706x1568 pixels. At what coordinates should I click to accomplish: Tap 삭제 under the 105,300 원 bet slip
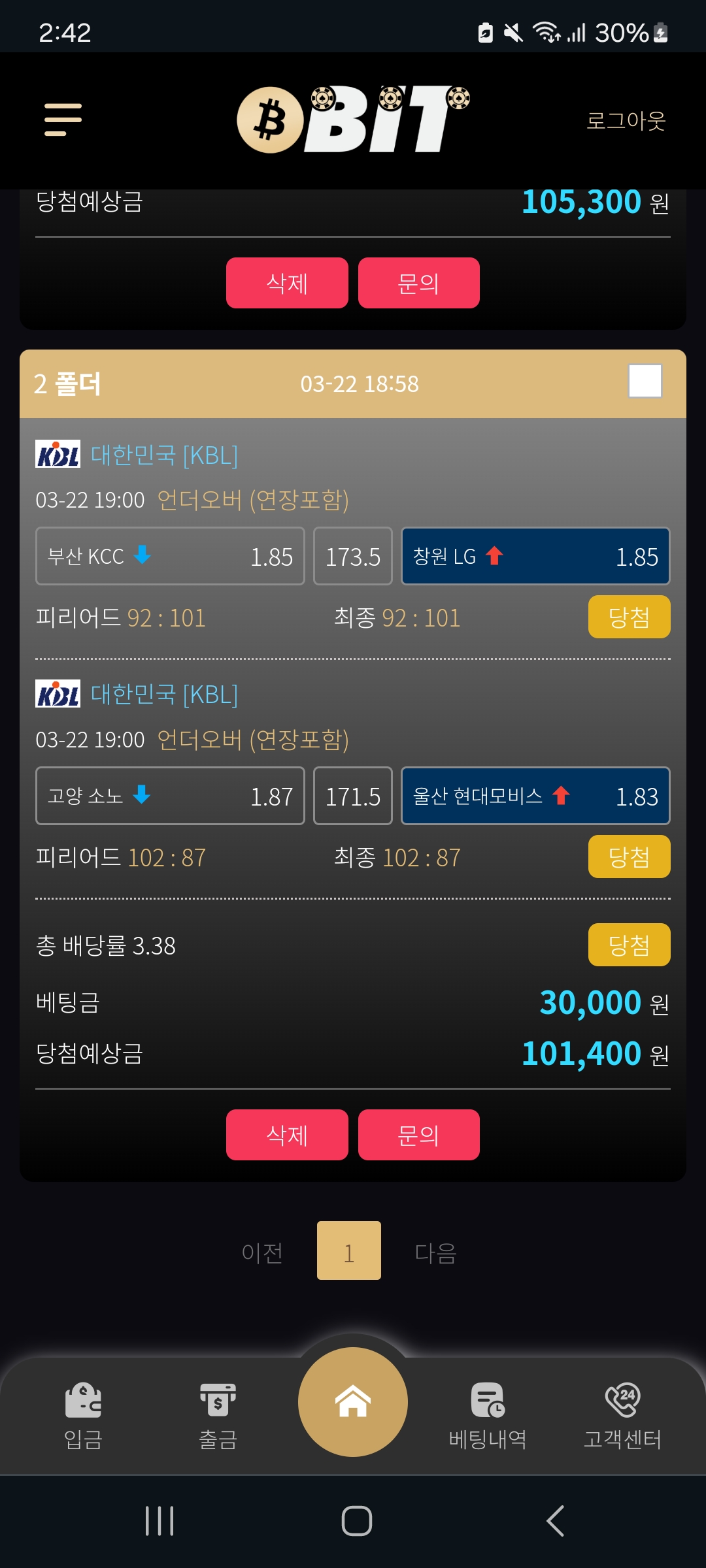[287, 283]
